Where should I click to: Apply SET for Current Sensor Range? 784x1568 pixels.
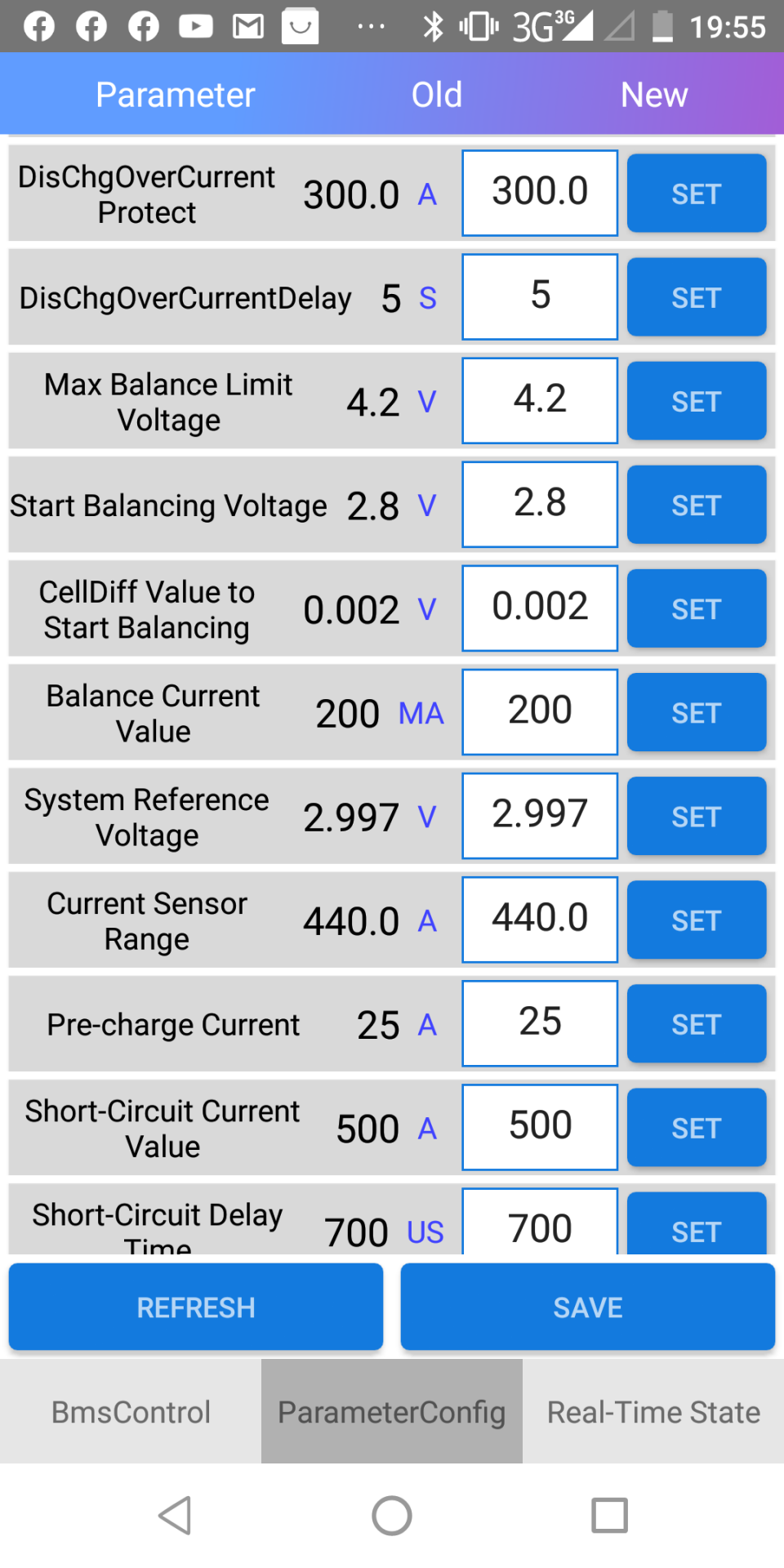(x=696, y=920)
